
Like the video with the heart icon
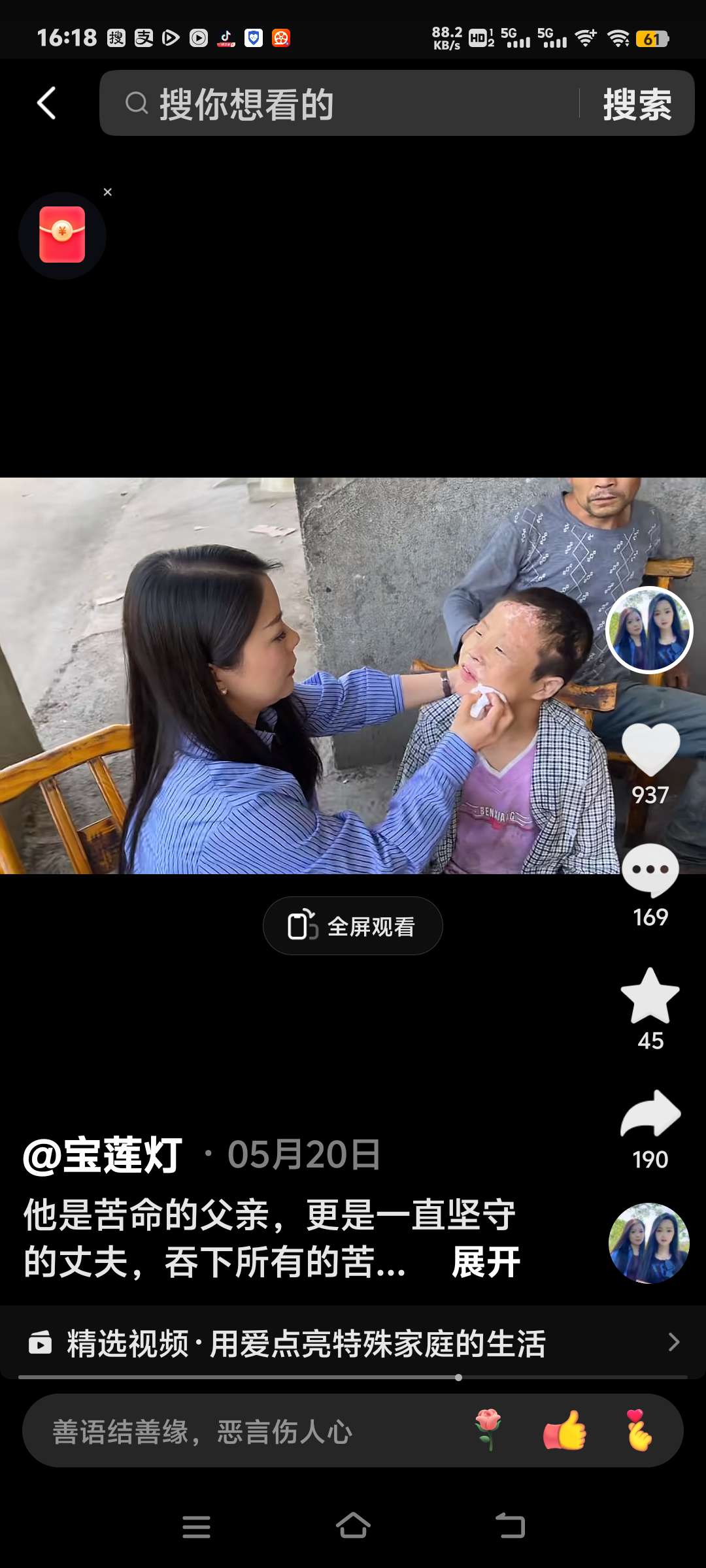coord(650,750)
